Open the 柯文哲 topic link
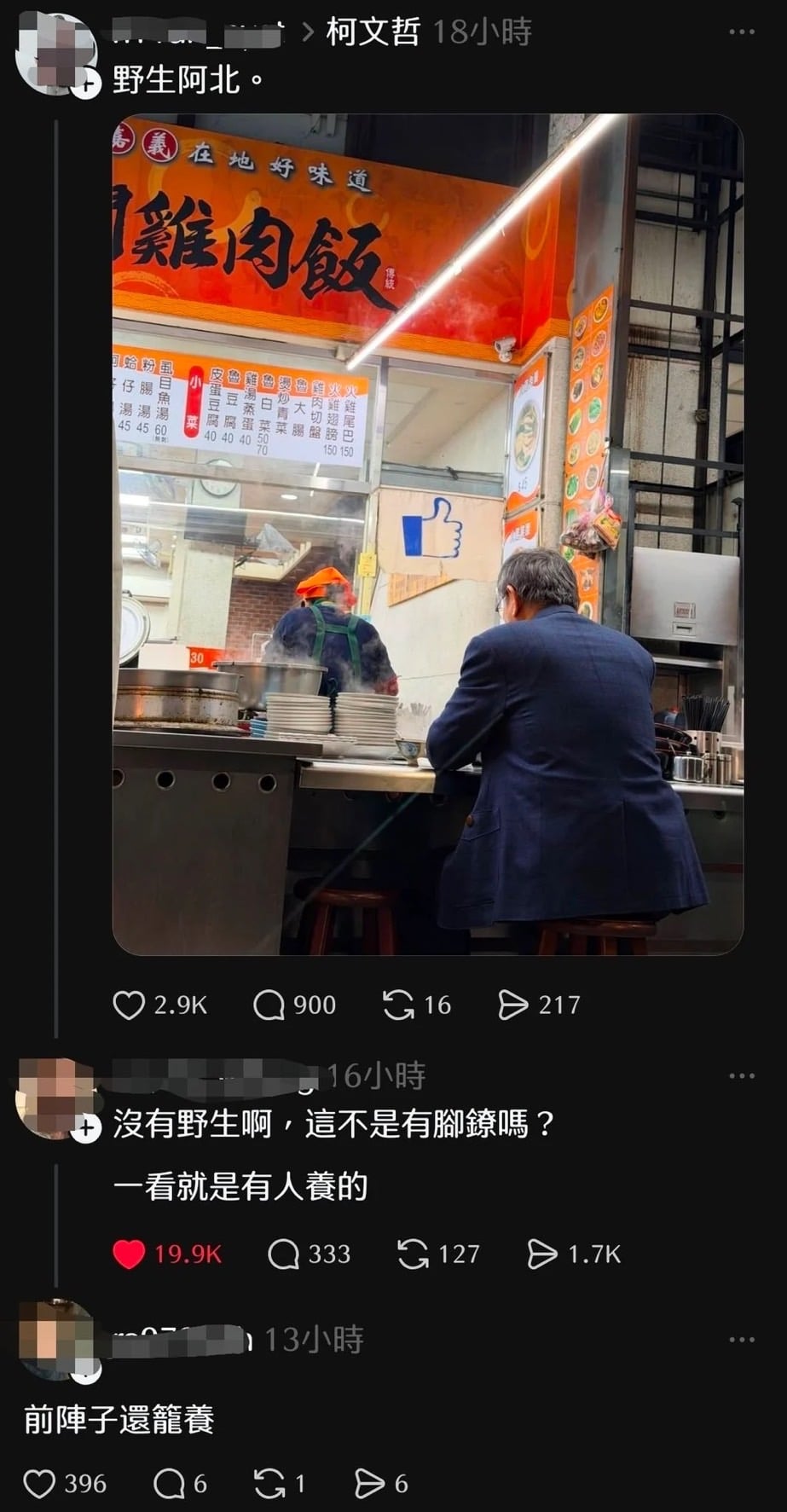 click(x=373, y=32)
